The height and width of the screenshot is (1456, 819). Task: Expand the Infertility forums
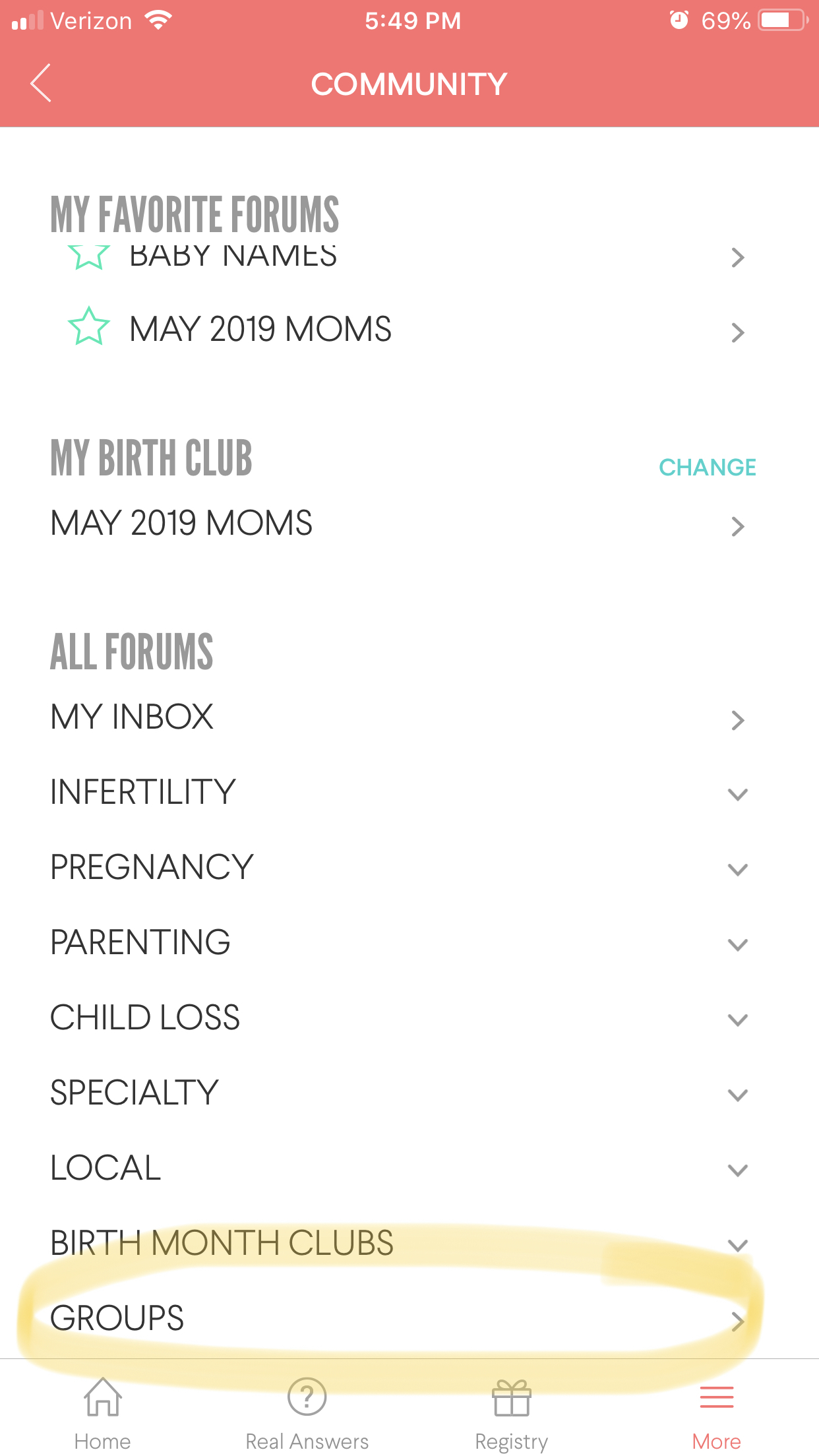(x=409, y=793)
